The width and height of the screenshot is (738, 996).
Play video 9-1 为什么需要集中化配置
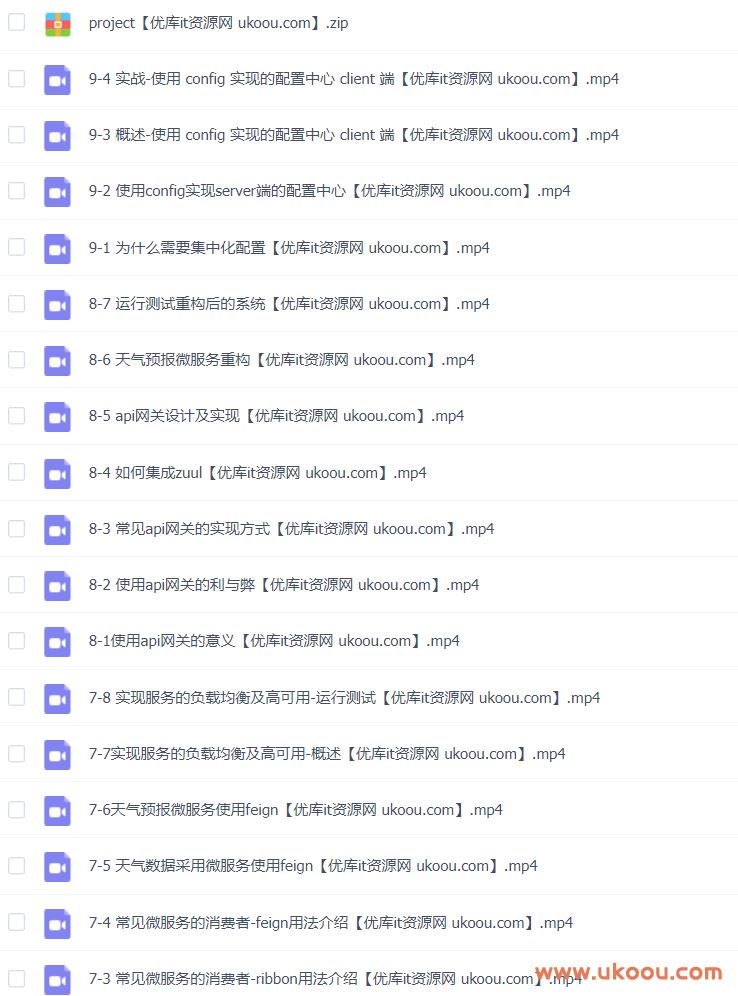[288, 248]
